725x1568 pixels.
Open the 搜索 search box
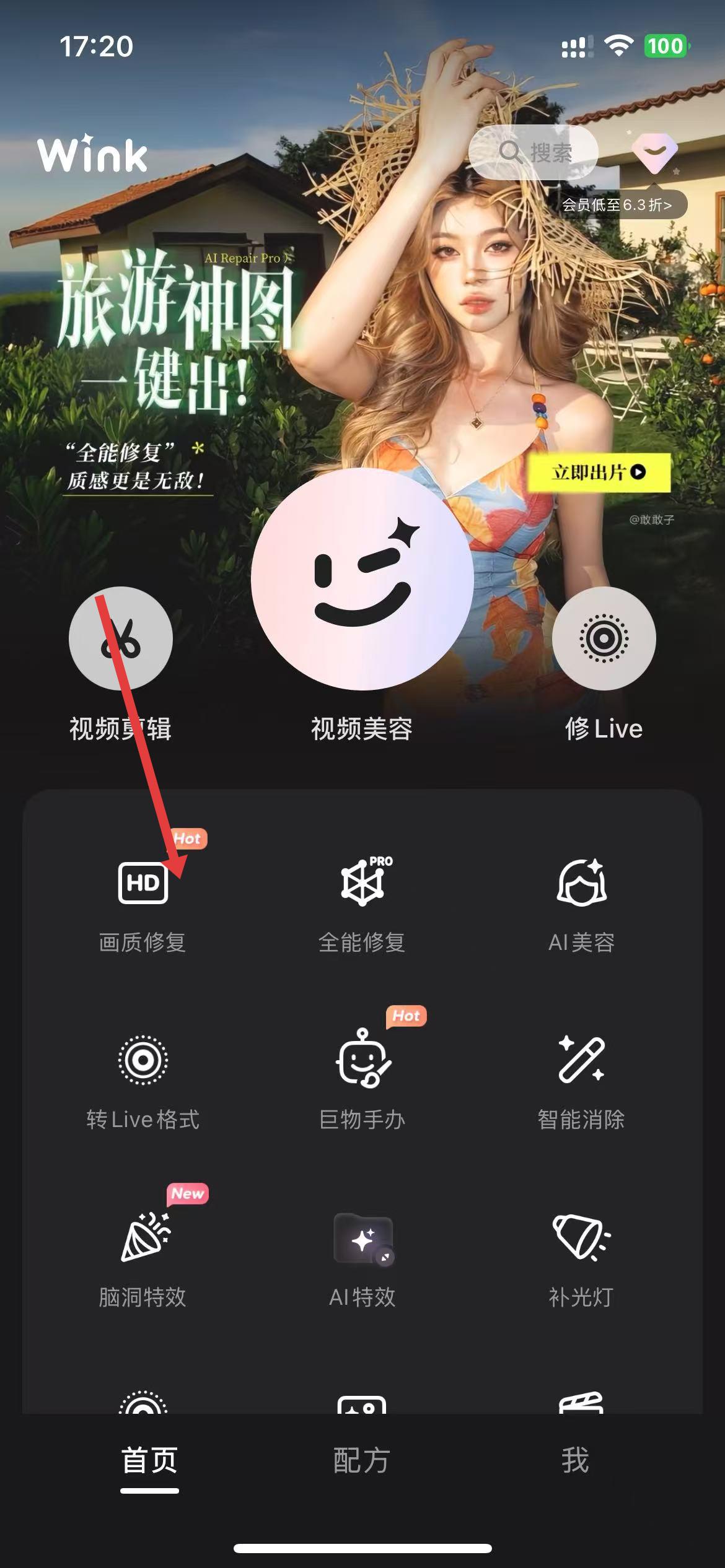pos(534,152)
